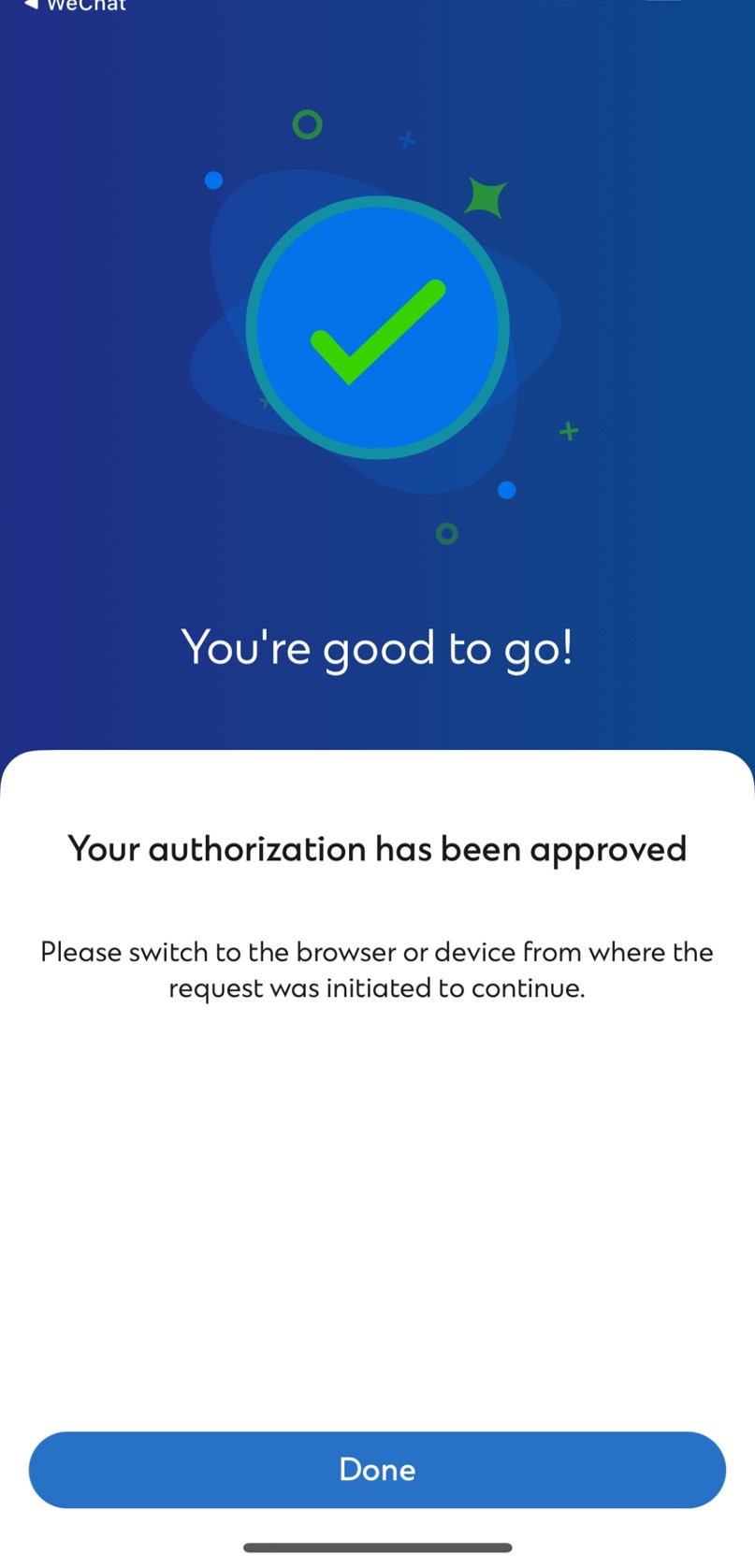
Task: Tap the small blue dot below the checkmark circle
Action: point(506,488)
